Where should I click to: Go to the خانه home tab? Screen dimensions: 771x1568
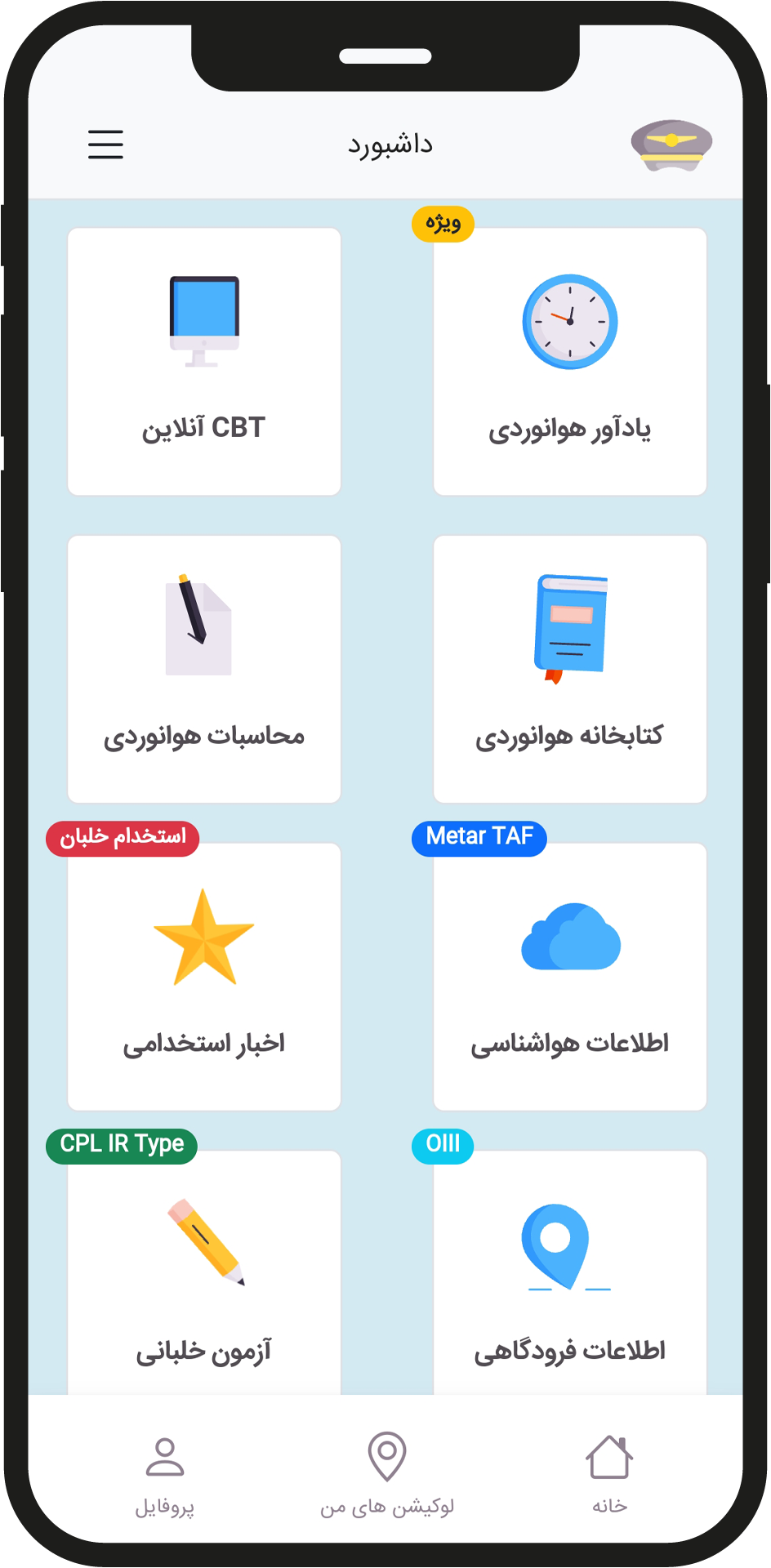pos(609,1475)
